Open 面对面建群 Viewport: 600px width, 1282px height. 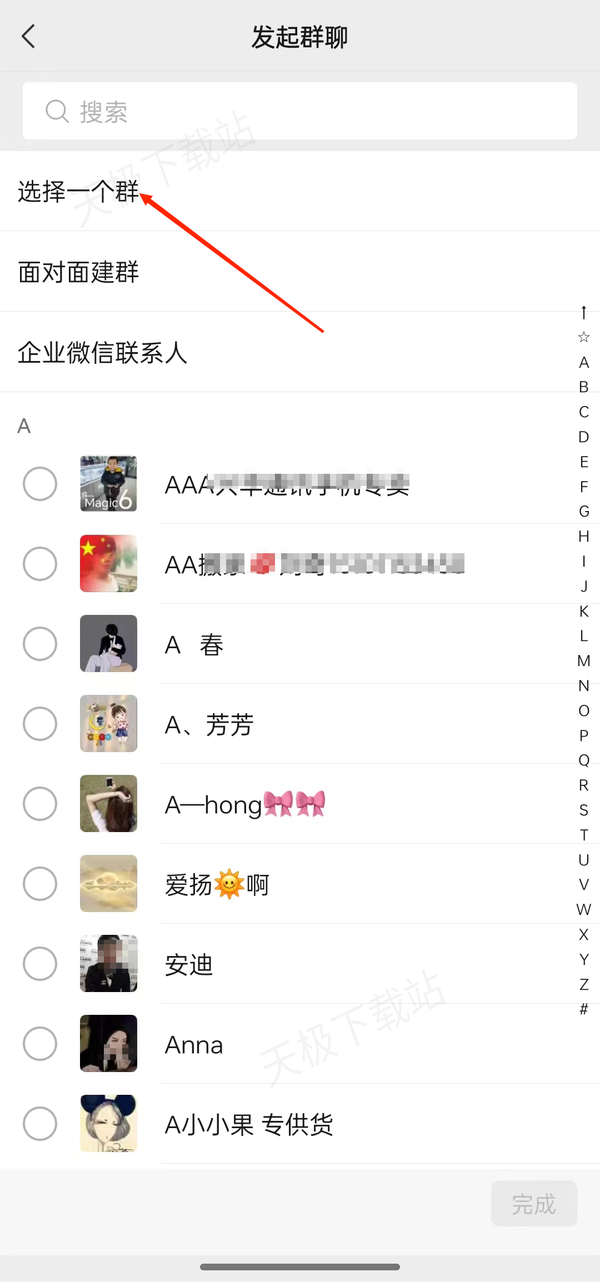[x=79, y=272]
